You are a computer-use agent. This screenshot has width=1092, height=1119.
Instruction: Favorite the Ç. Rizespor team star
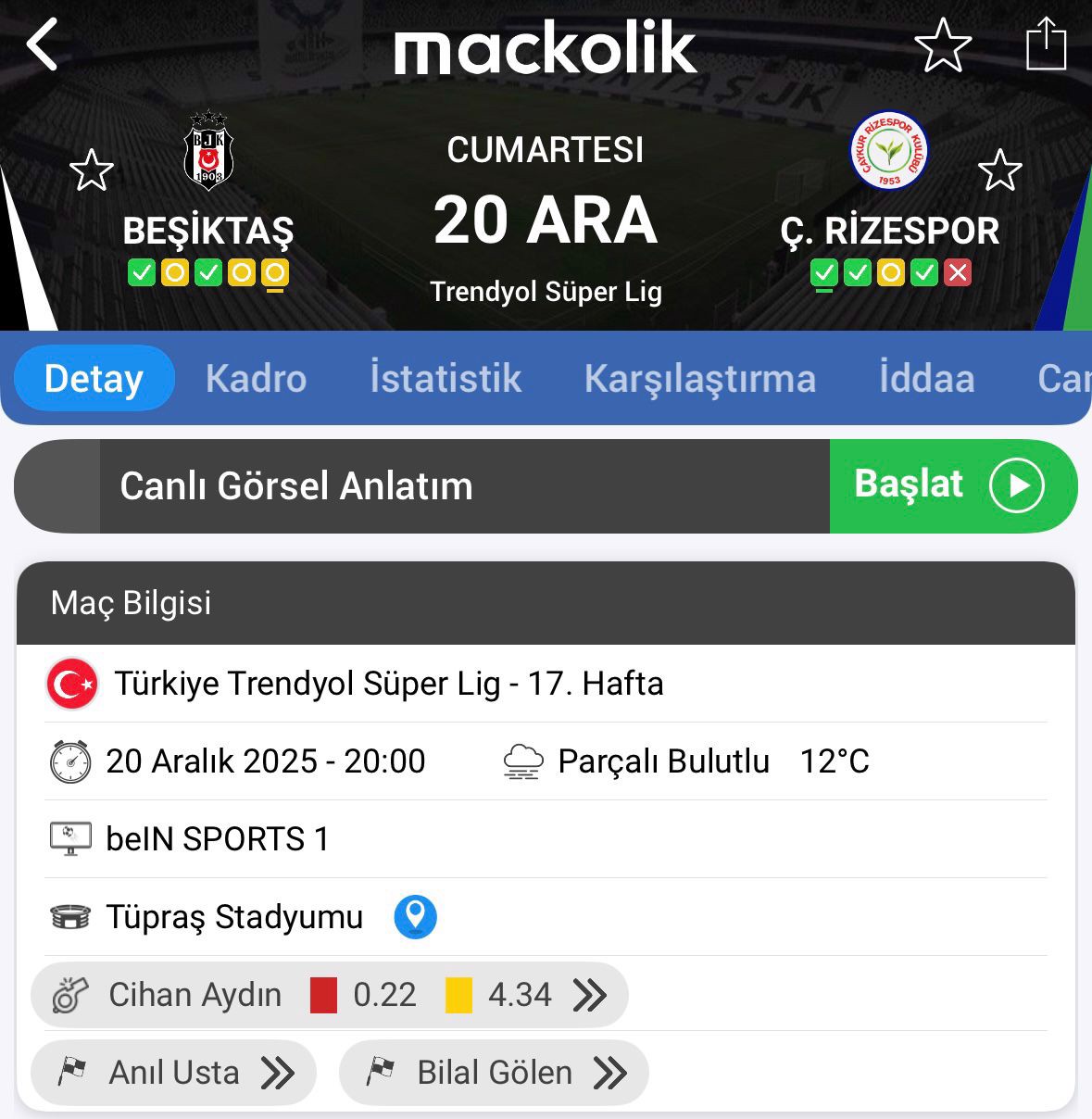[x=999, y=171]
